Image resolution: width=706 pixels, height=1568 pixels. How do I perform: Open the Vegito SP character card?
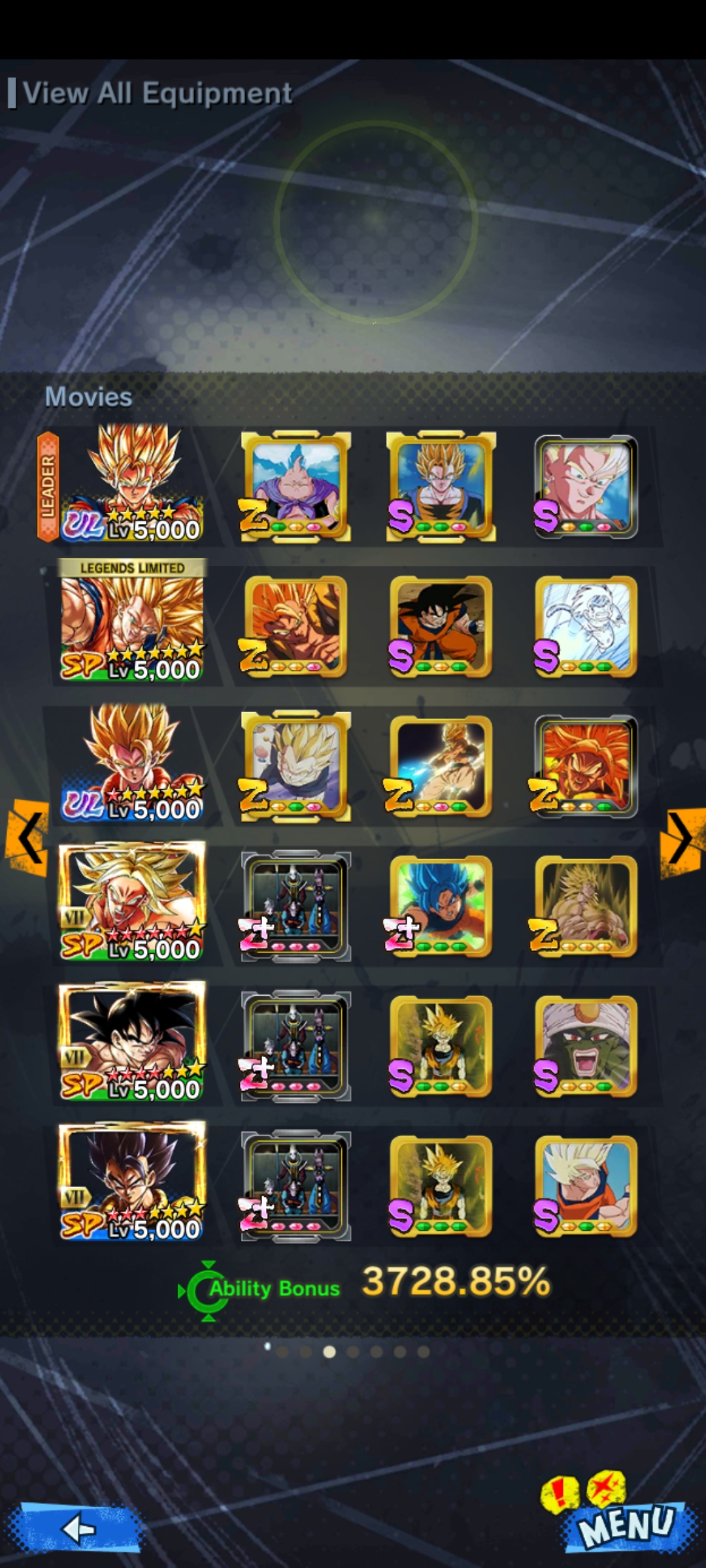click(x=131, y=1182)
